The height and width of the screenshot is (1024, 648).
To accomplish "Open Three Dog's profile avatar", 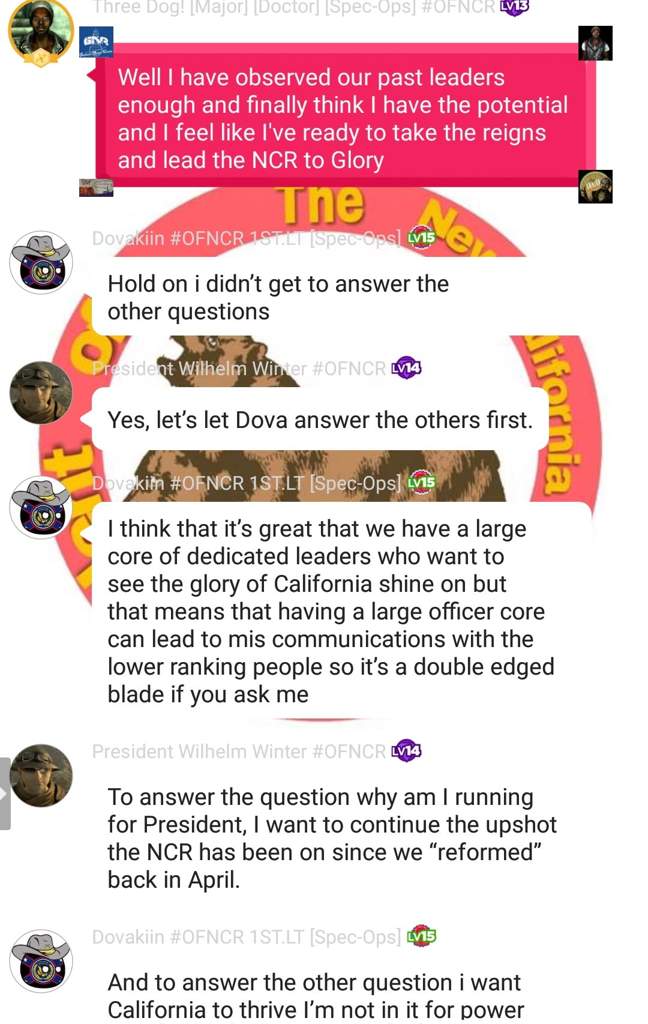I will point(40,31).
